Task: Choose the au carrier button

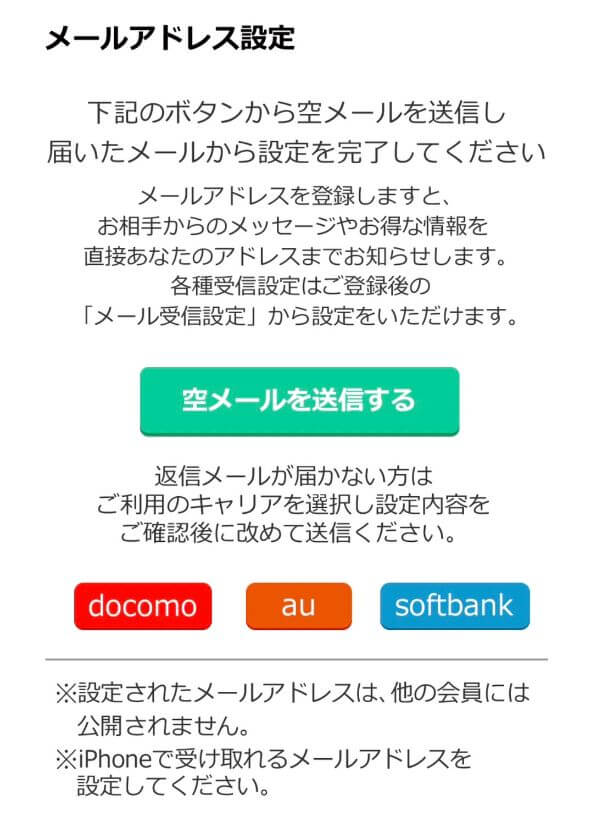Action: [x=298, y=606]
